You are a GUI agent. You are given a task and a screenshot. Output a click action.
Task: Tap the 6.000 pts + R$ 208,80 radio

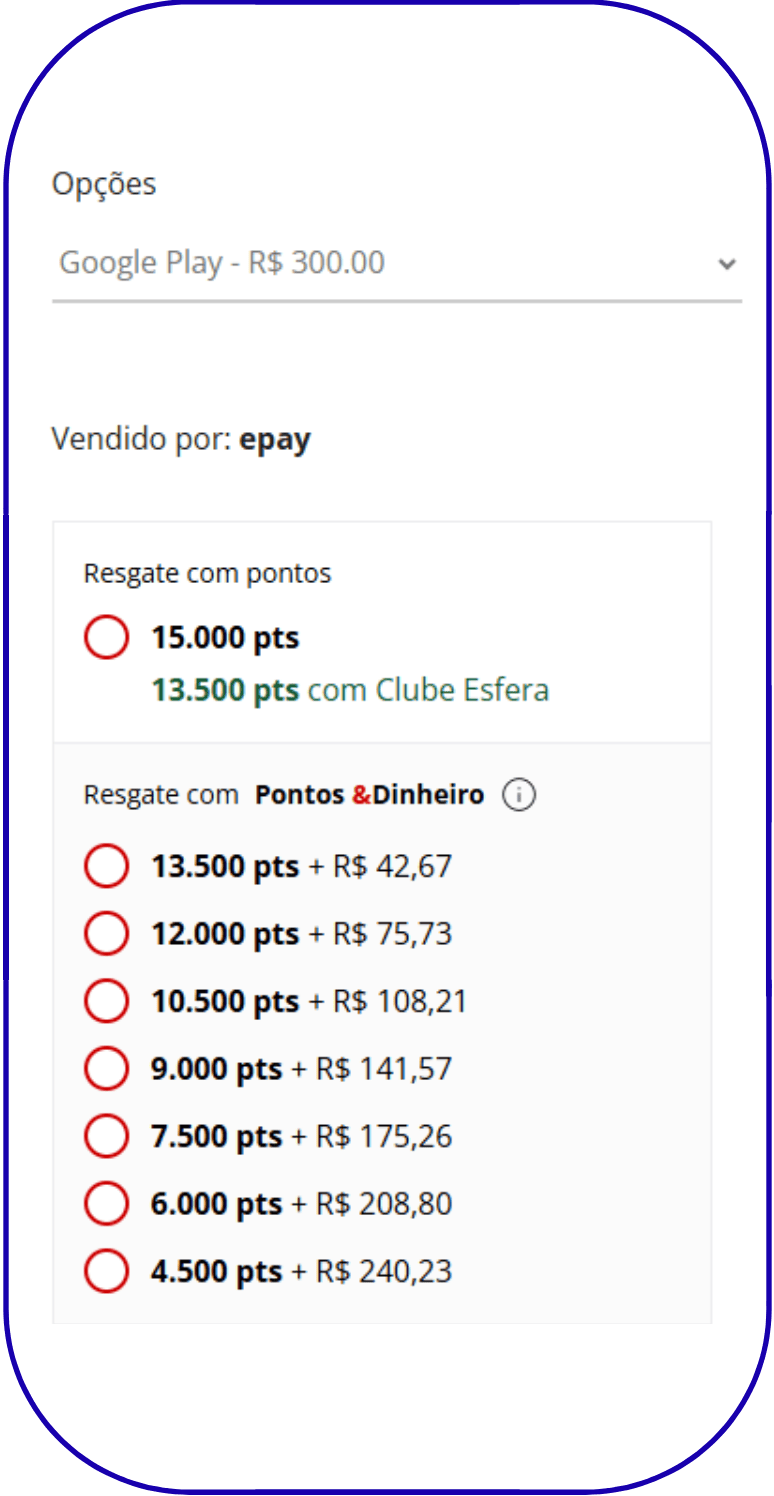[x=107, y=1204]
